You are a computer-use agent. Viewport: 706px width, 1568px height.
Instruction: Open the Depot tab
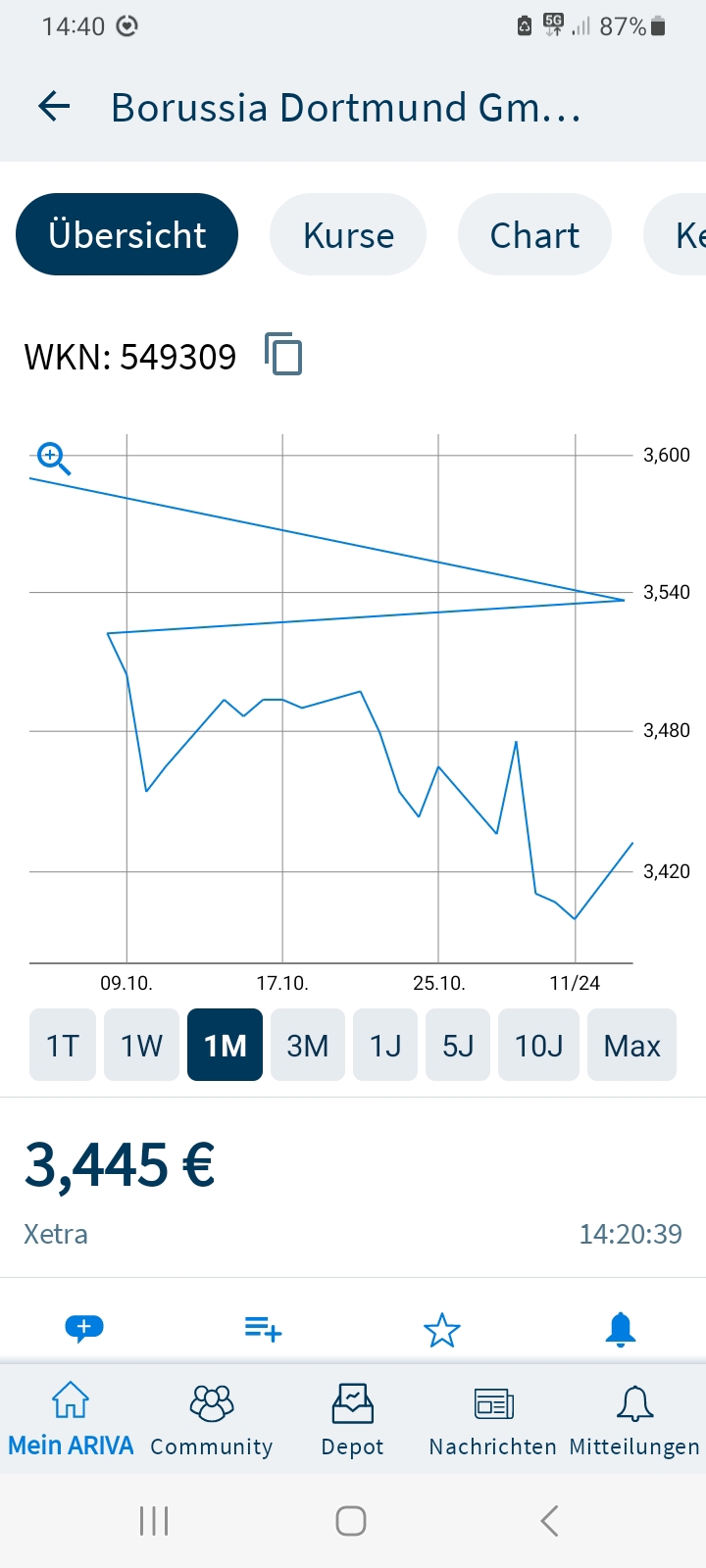(352, 1418)
